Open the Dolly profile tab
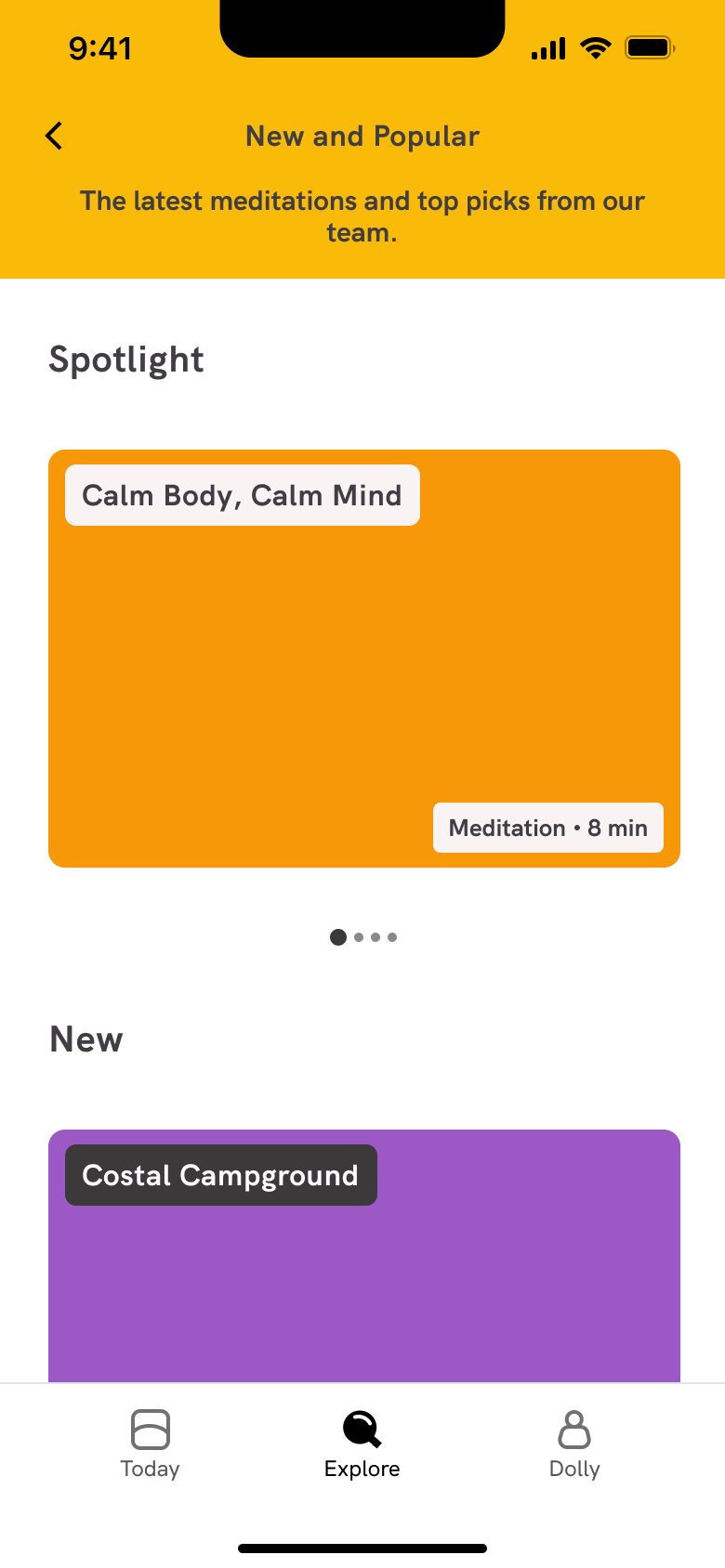The image size is (725, 1568). coord(574,1444)
